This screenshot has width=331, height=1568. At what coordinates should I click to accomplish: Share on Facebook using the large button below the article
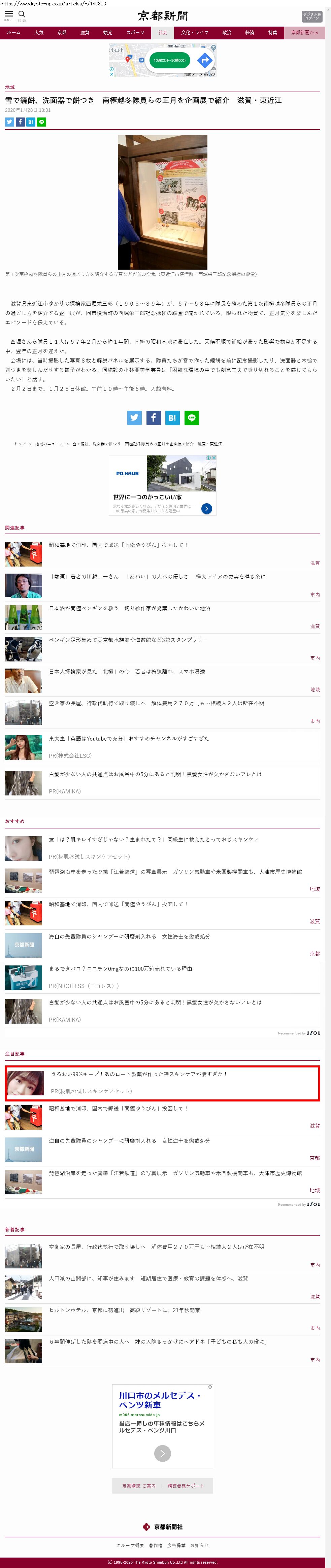tap(153, 417)
